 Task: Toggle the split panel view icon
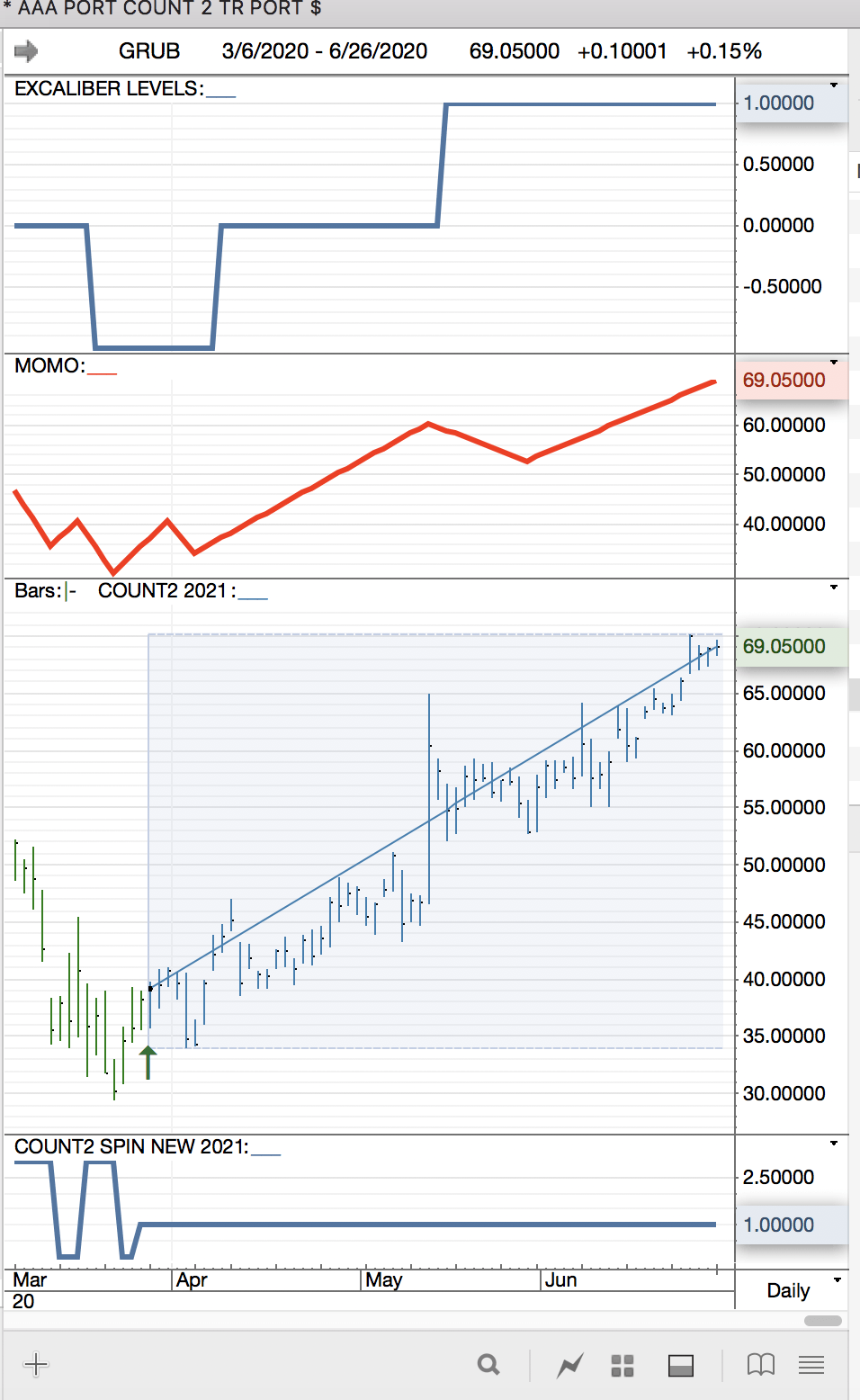pos(681,1366)
